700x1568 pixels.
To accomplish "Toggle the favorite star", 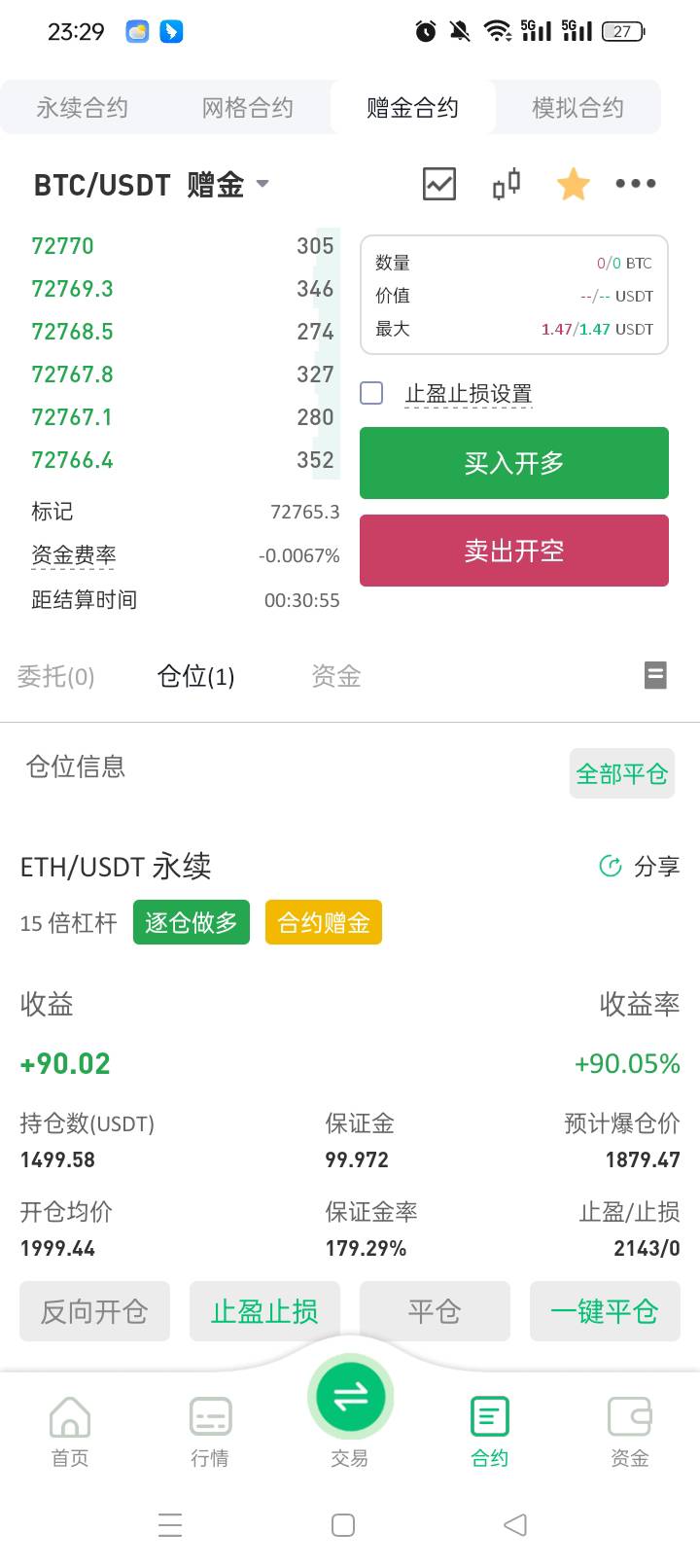I will [574, 184].
